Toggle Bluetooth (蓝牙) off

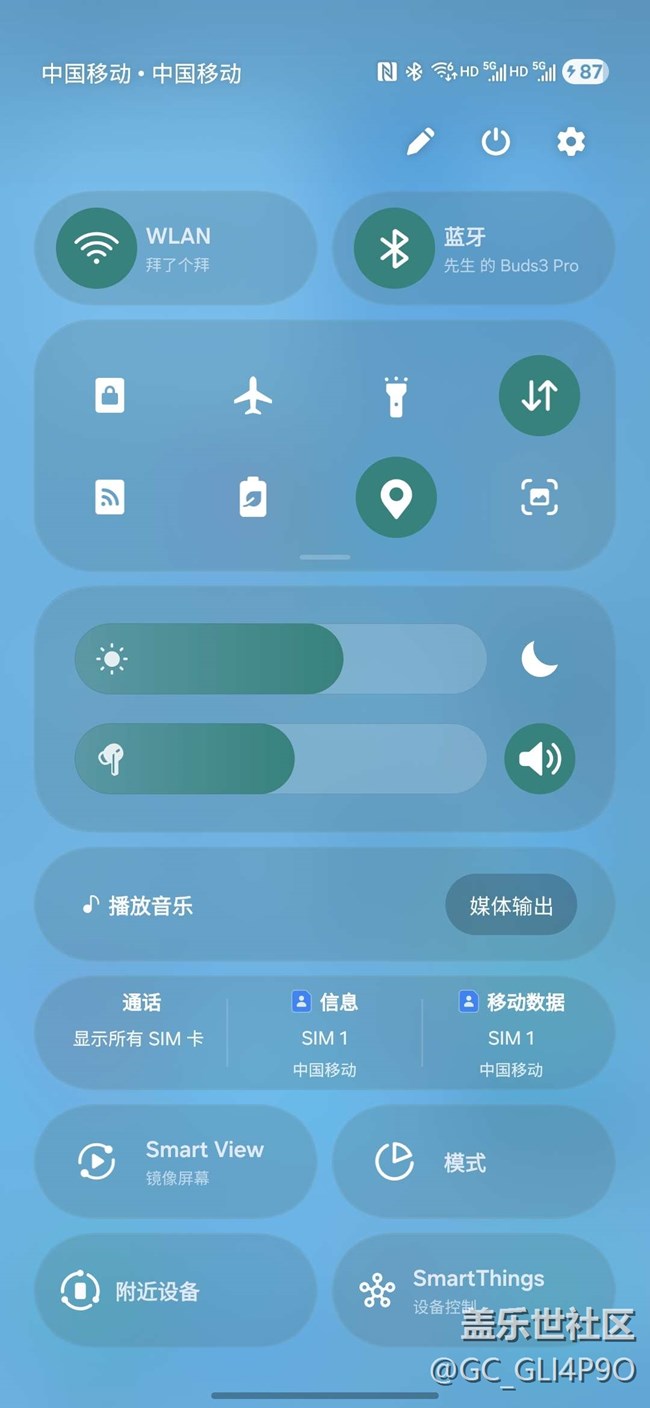coord(394,249)
